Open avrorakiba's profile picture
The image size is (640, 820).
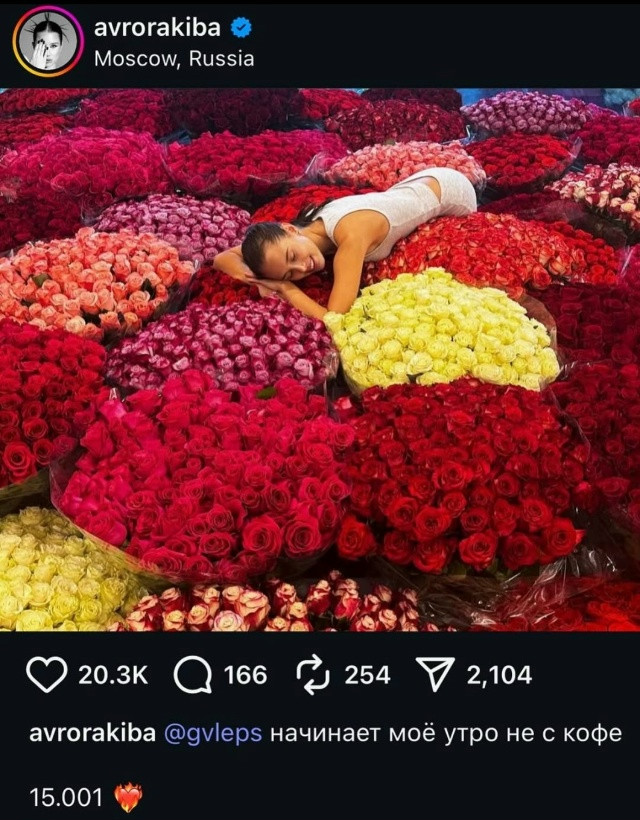click(48, 41)
